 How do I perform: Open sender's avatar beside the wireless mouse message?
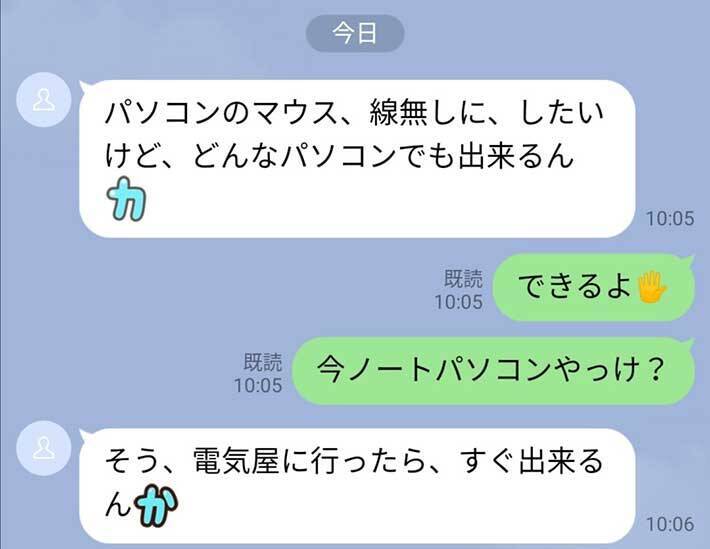pos(44,100)
